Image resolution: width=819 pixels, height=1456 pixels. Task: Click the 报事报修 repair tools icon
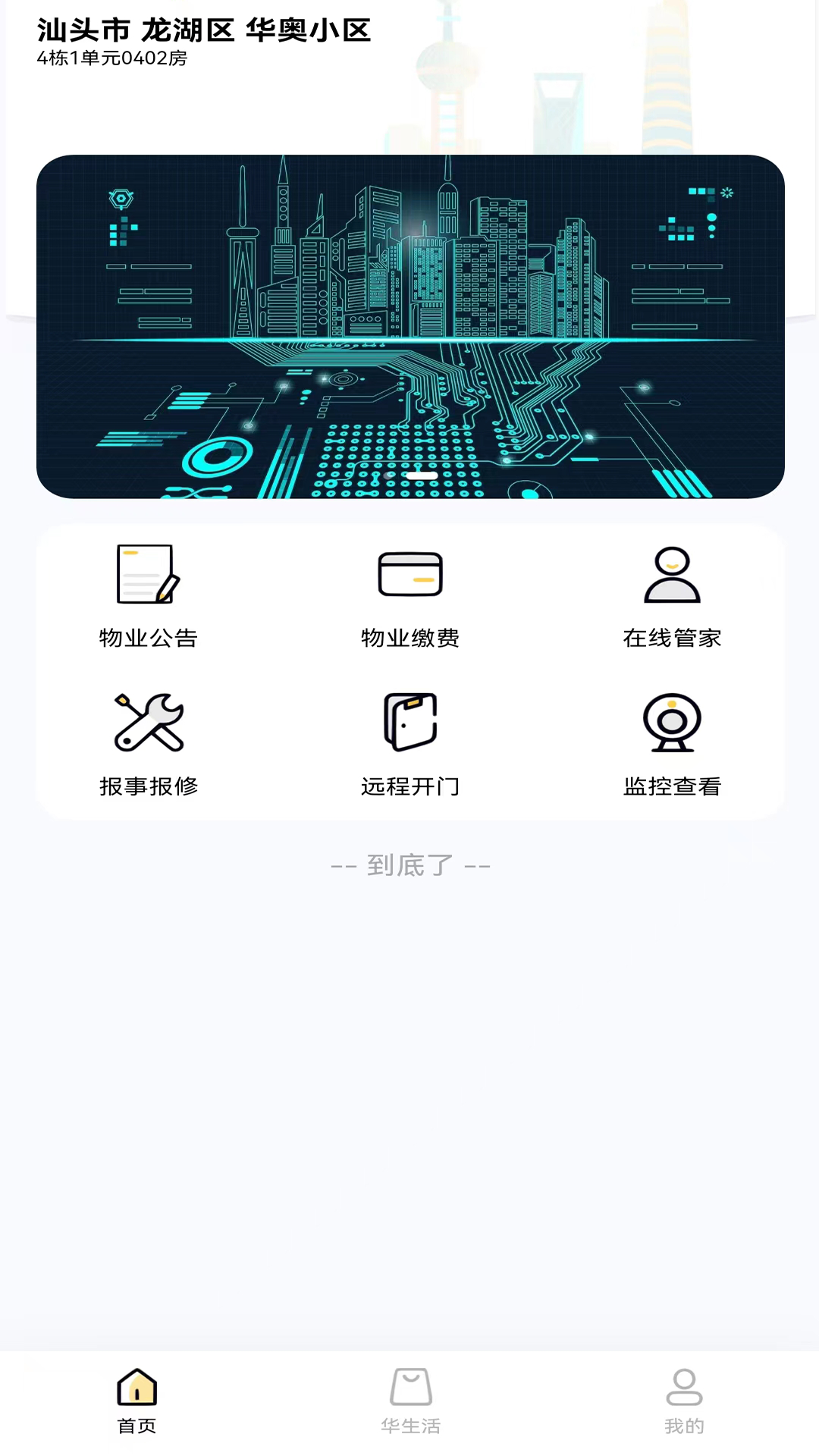[x=147, y=722]
